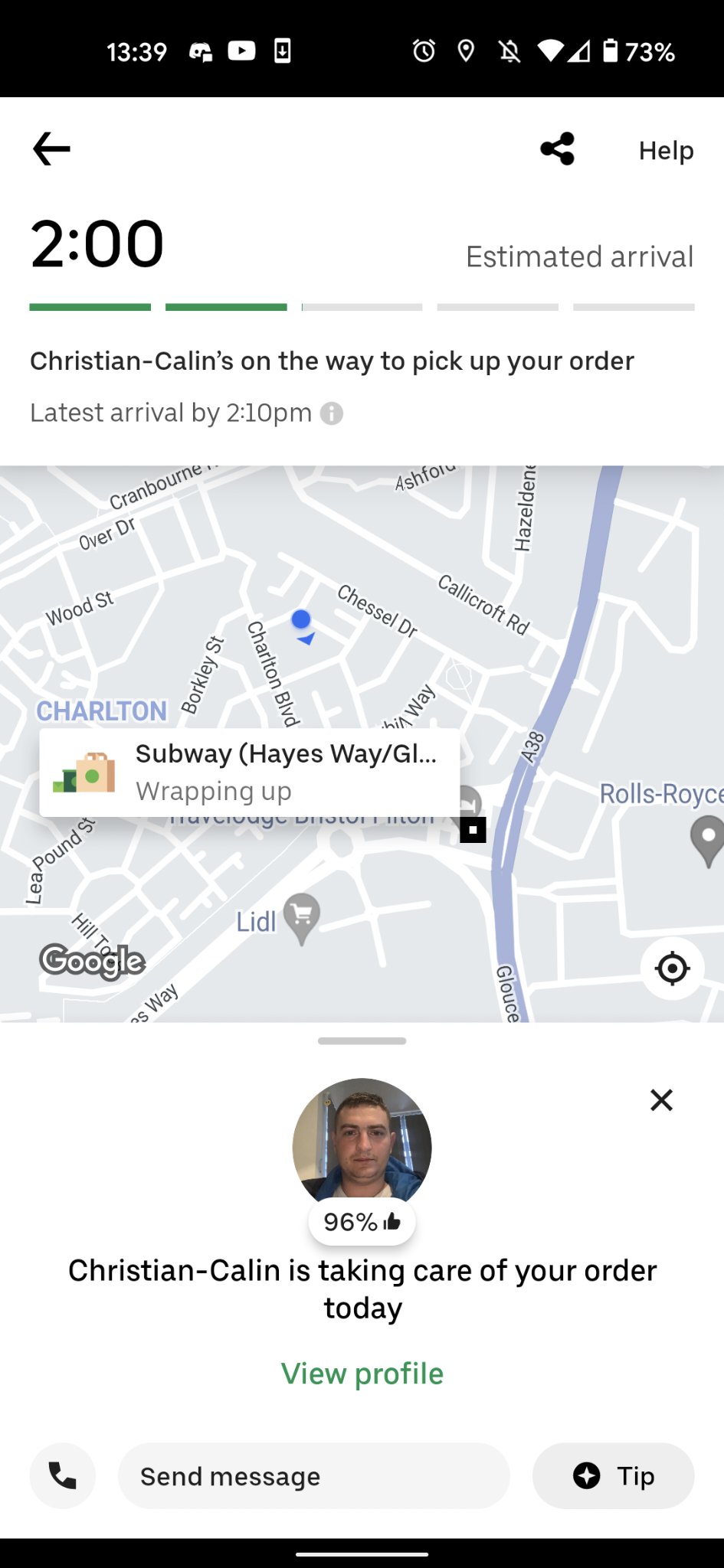Call the courier

(x=63, y=1475)
